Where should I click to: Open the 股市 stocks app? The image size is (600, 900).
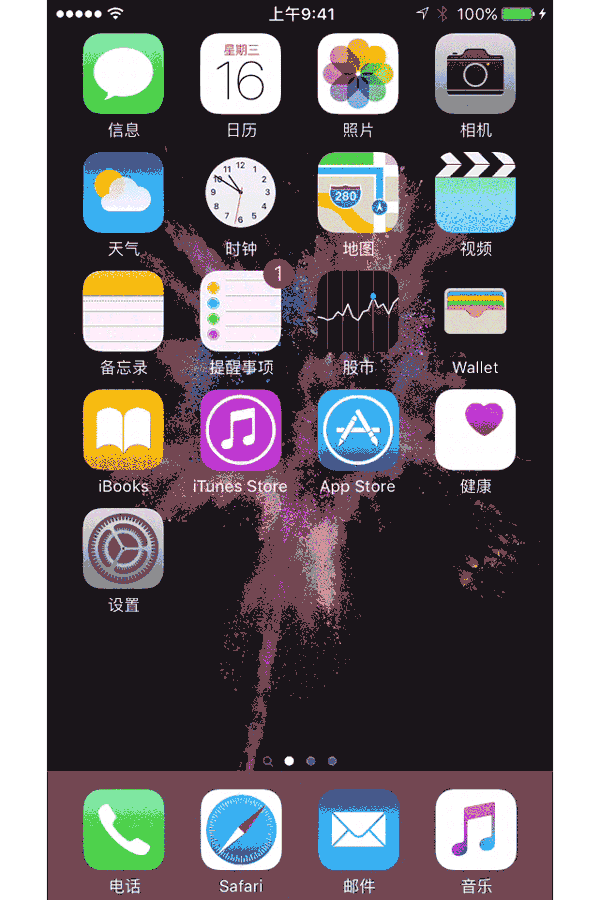(x=358, y=311)
